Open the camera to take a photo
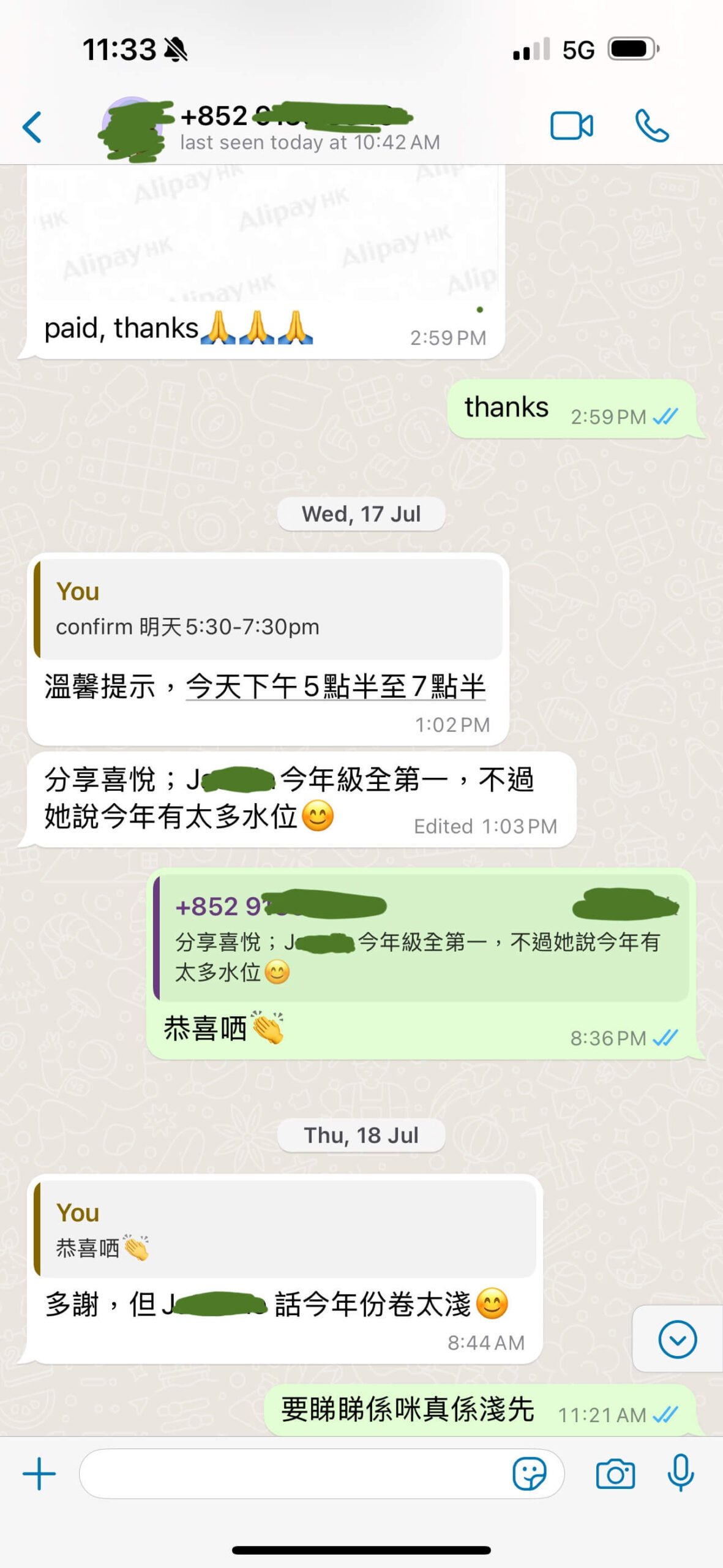The image size is (723, 1568). [x=616, y=1474]
